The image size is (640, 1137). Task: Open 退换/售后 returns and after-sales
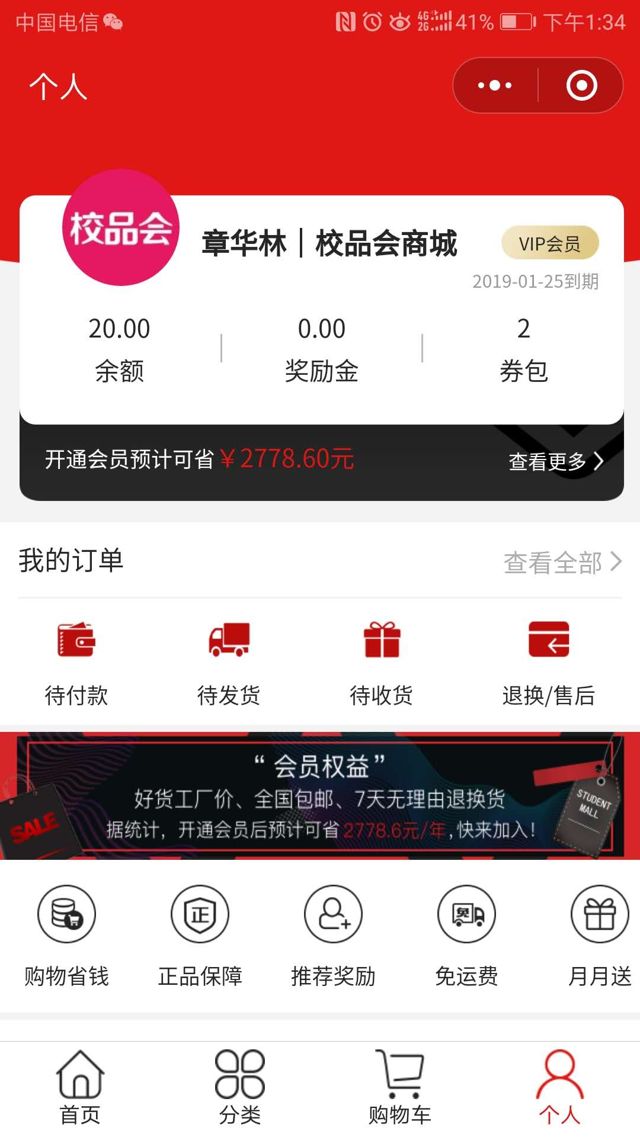click(x=548, y=661)
